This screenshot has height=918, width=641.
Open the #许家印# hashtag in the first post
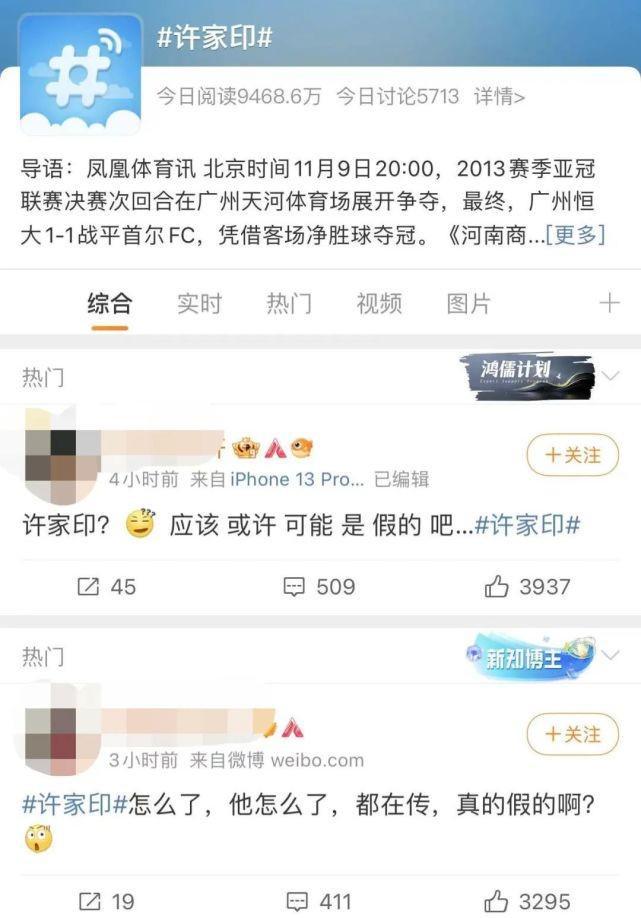pyautogui.click(x=528, y=524)
